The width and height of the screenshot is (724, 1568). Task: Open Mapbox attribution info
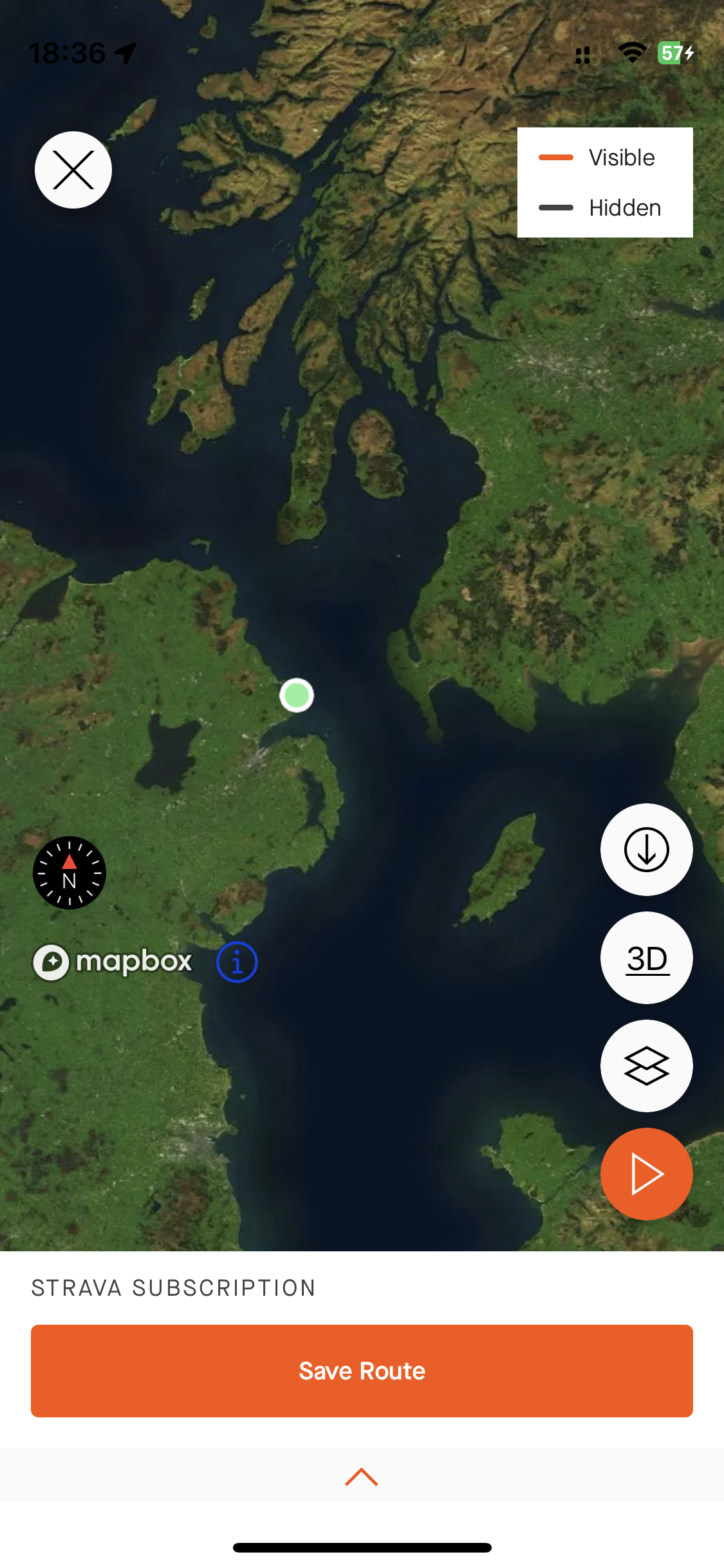[237, 962]
